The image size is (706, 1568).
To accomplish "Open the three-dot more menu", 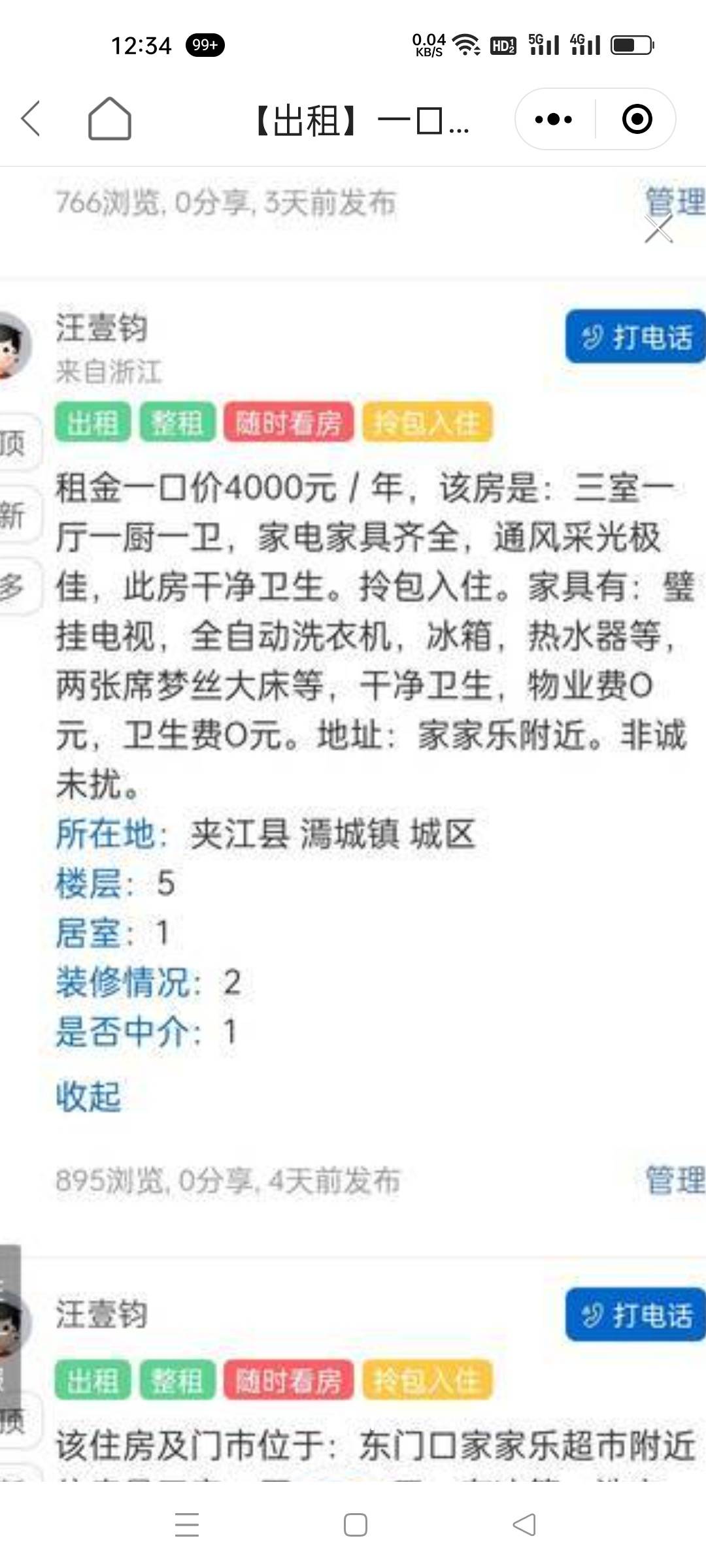I will click(x=554, y=119).
